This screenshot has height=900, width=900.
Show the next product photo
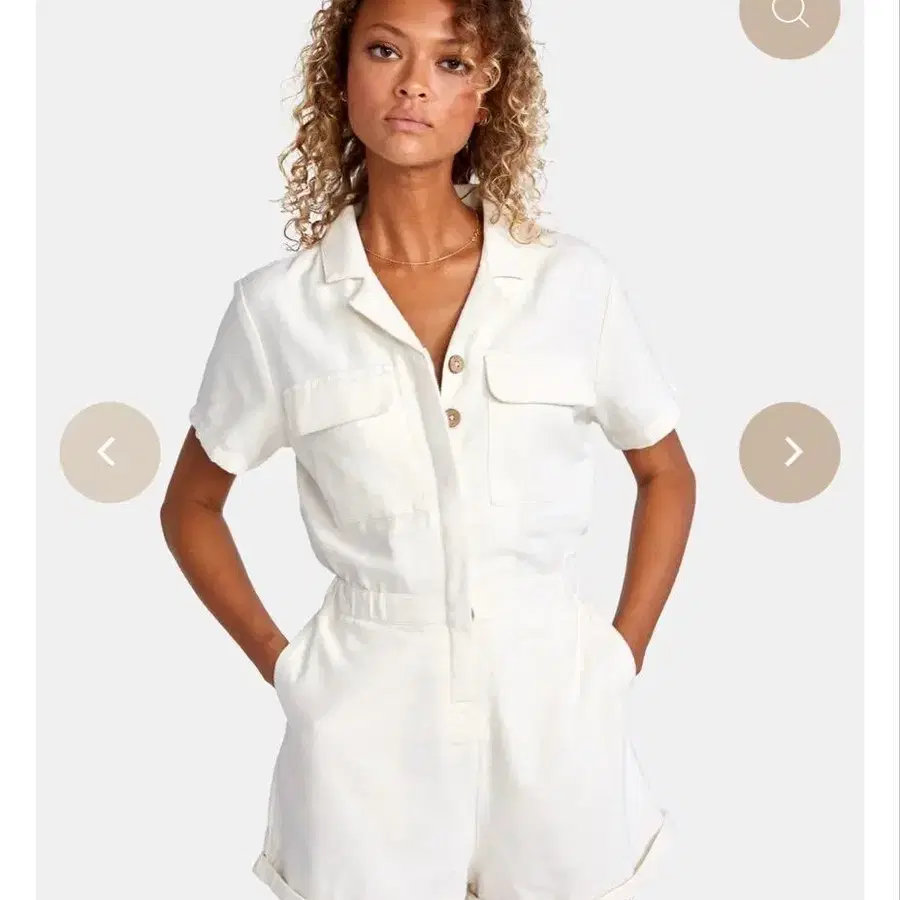[789, 452]
